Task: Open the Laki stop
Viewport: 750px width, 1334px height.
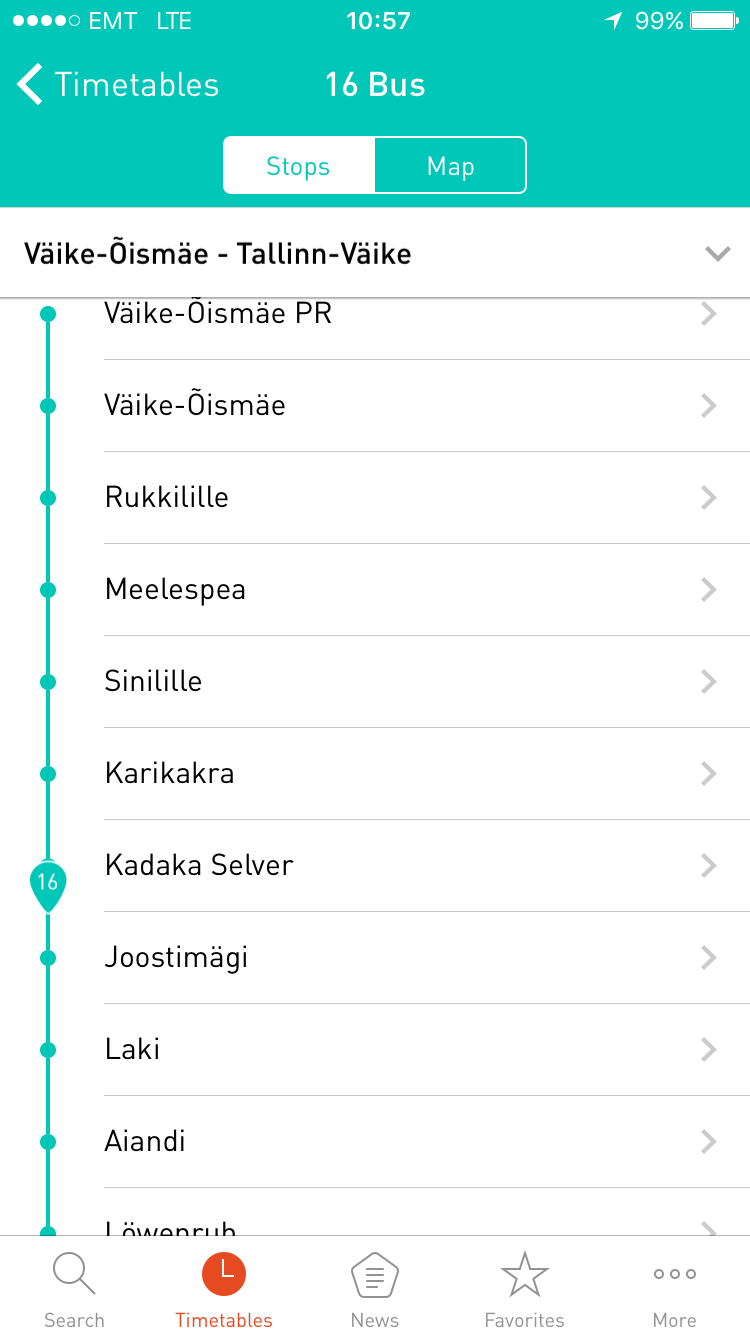Action: pos(427,1050)
